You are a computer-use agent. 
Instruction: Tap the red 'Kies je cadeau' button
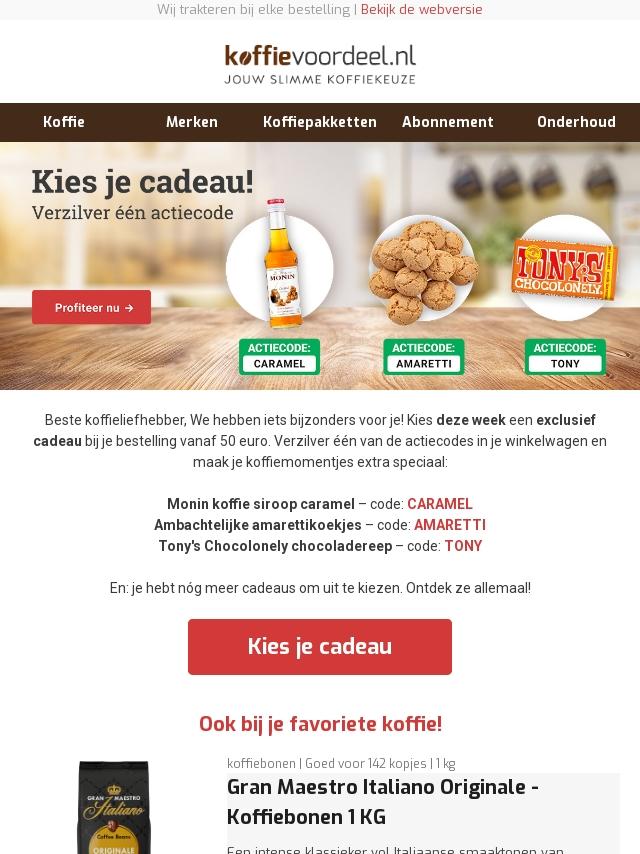click(x=320, y=646)
